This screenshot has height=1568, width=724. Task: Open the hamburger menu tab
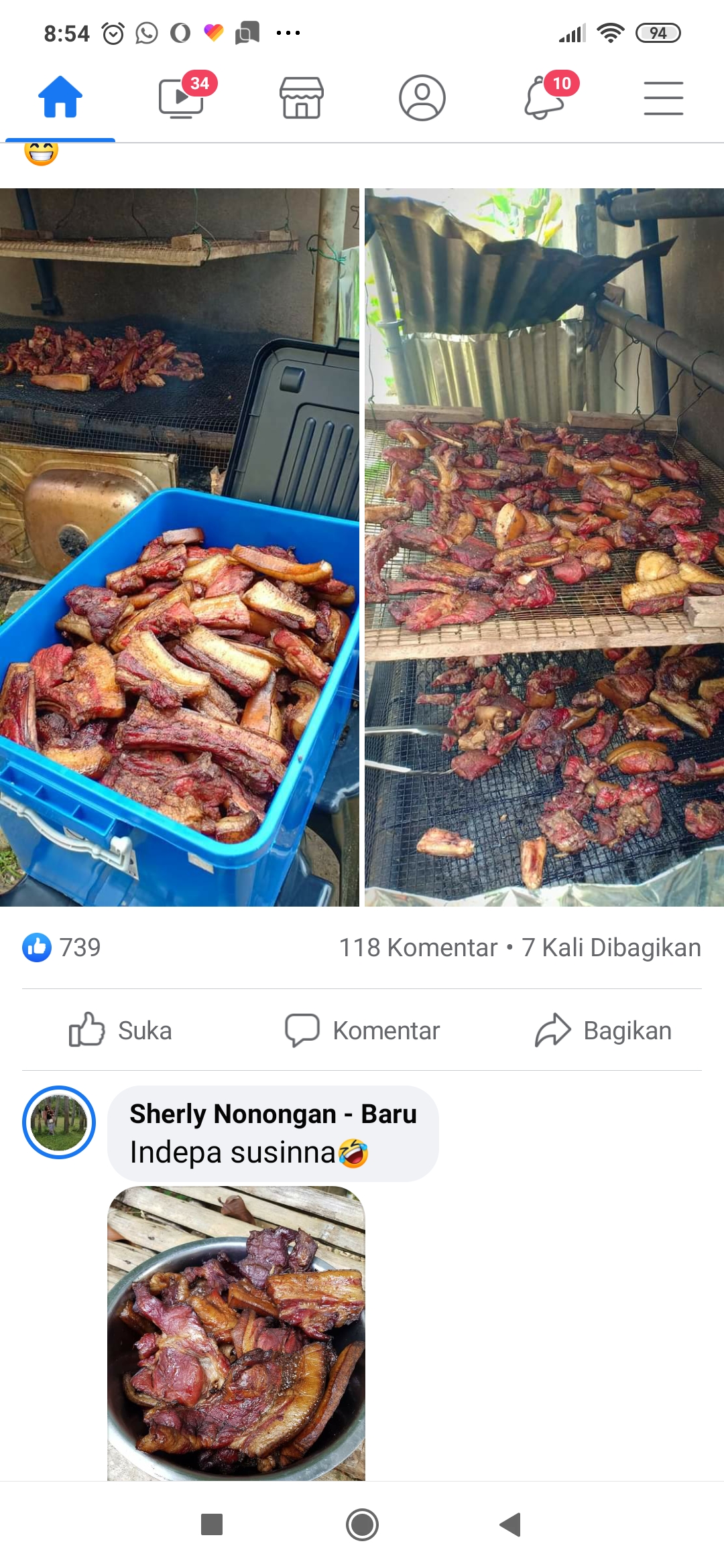point(664,98)
